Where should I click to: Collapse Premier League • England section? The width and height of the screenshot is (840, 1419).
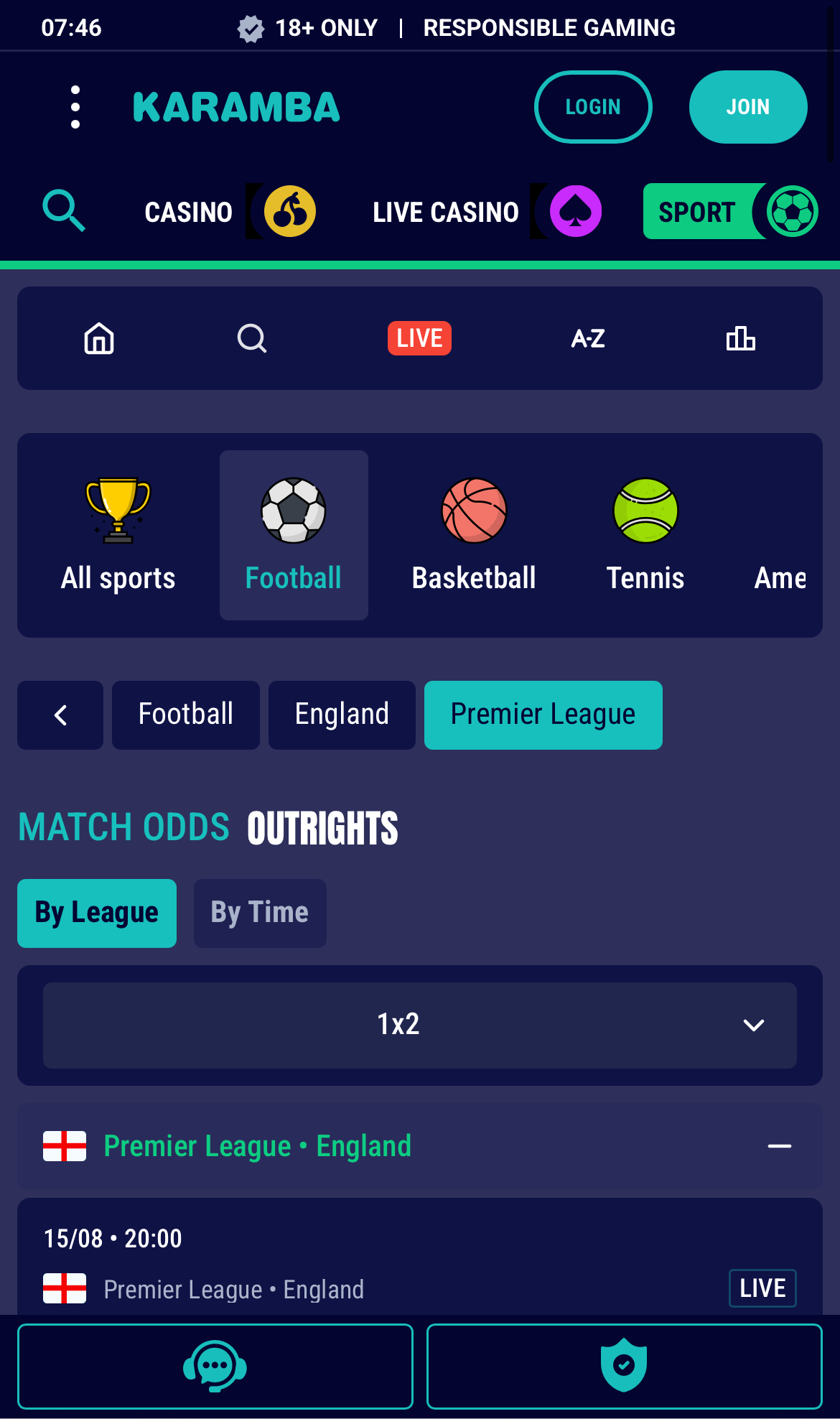pos(779,1146)
